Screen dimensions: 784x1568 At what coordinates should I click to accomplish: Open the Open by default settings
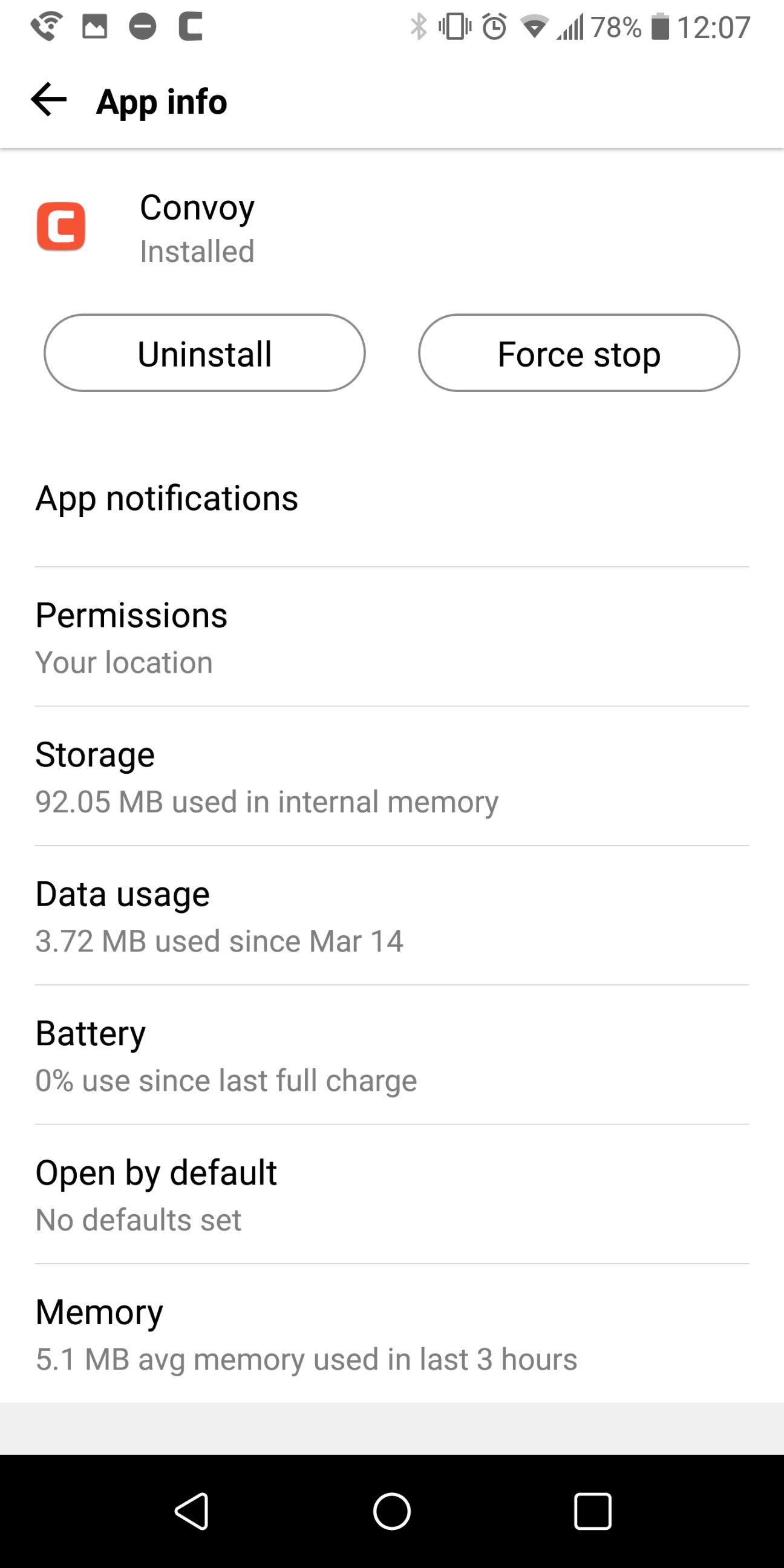pyautogui.click(x=392, y=1194)
